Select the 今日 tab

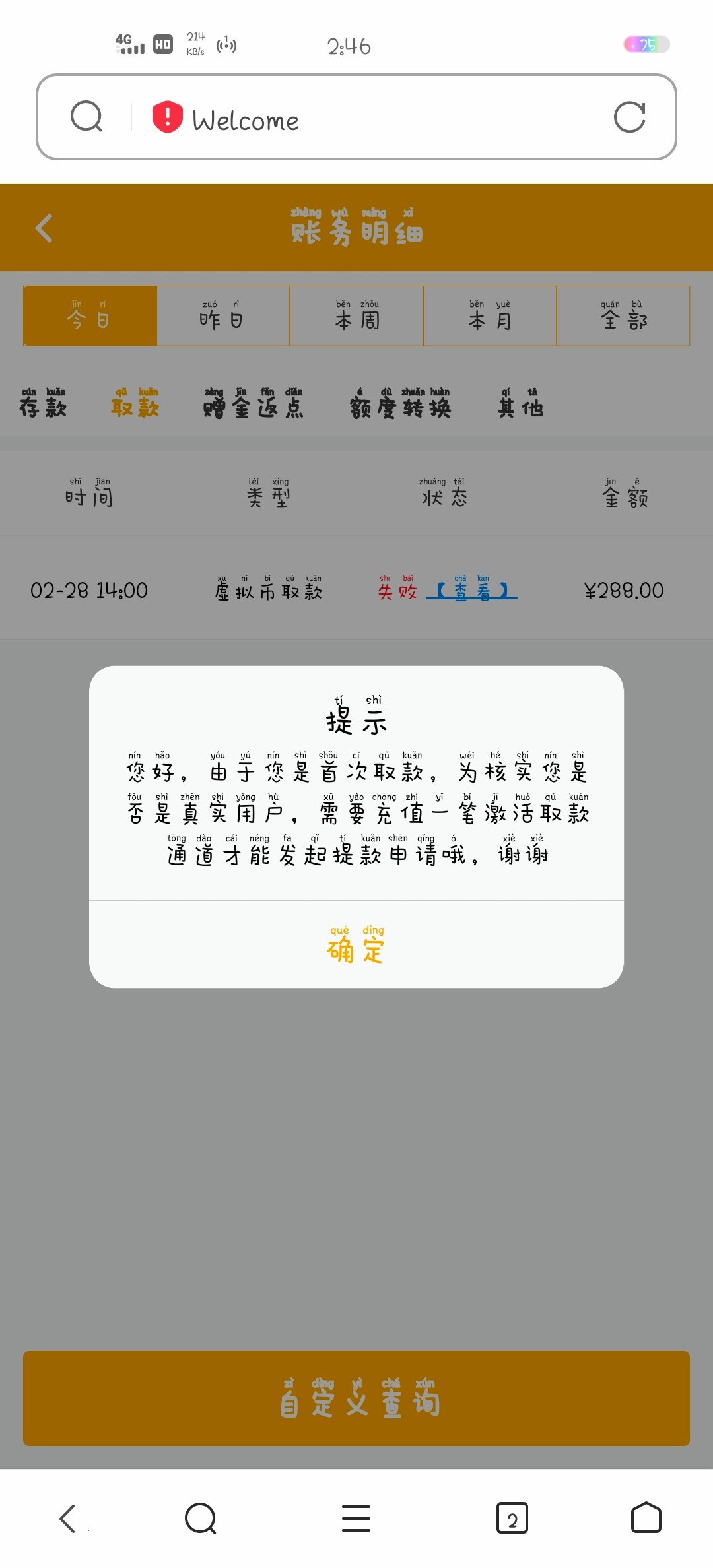click(x=90, y=316)
